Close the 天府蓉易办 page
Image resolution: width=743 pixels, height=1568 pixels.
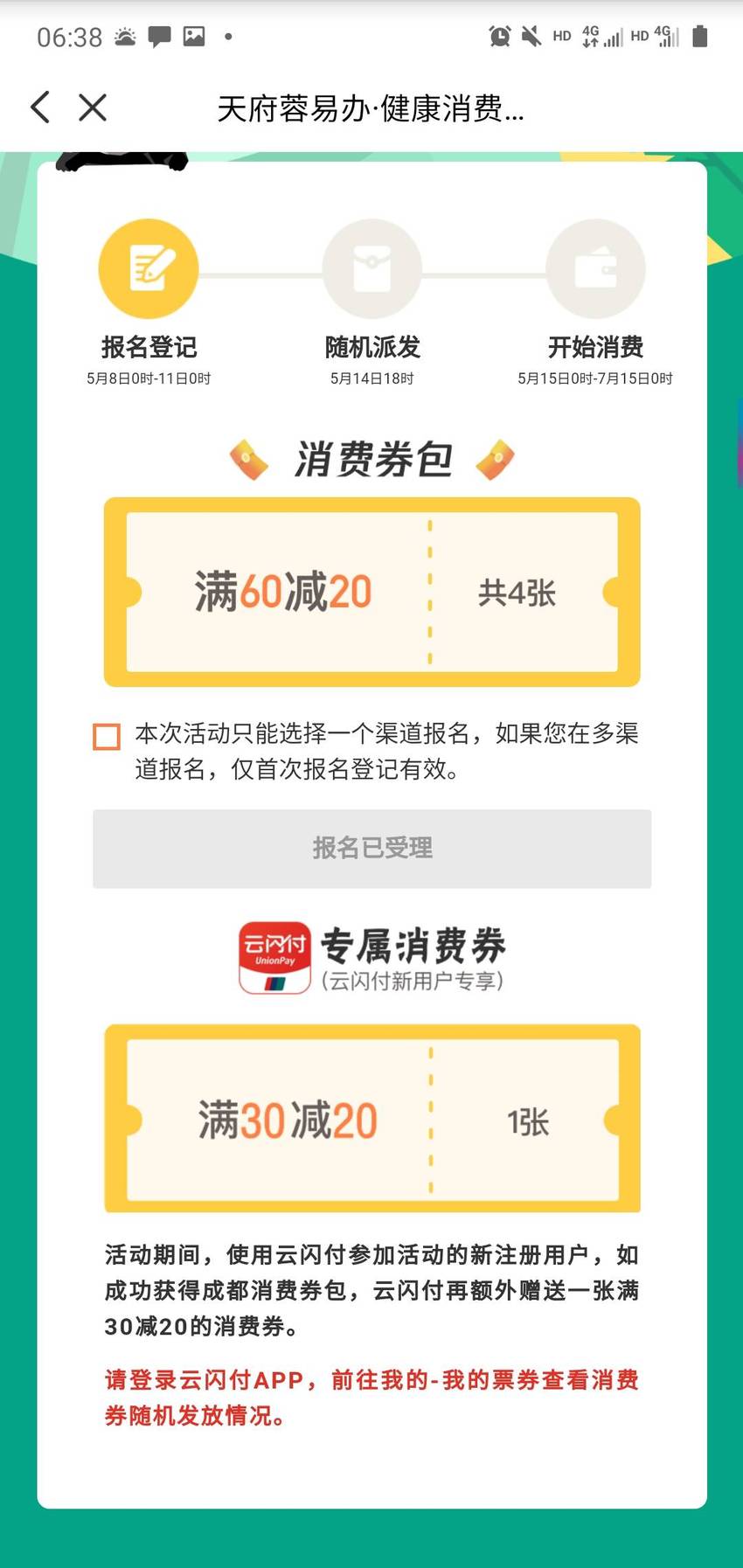pos(93,108)
